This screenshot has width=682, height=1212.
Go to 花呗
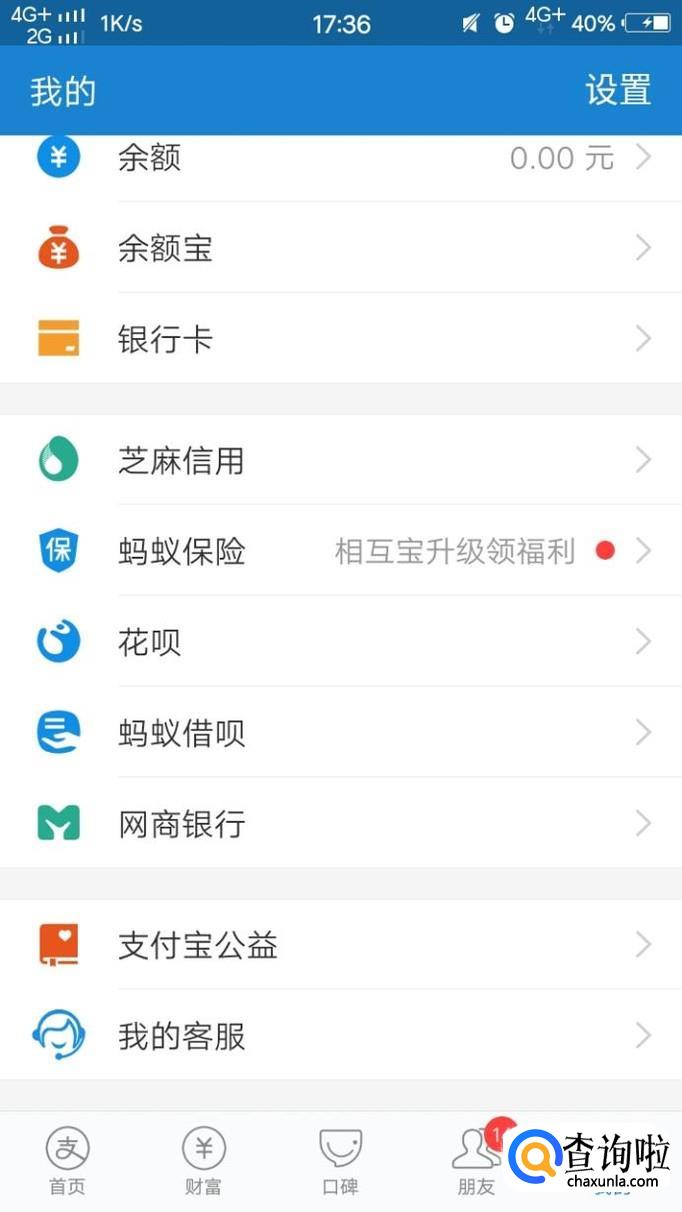(340, 642)
